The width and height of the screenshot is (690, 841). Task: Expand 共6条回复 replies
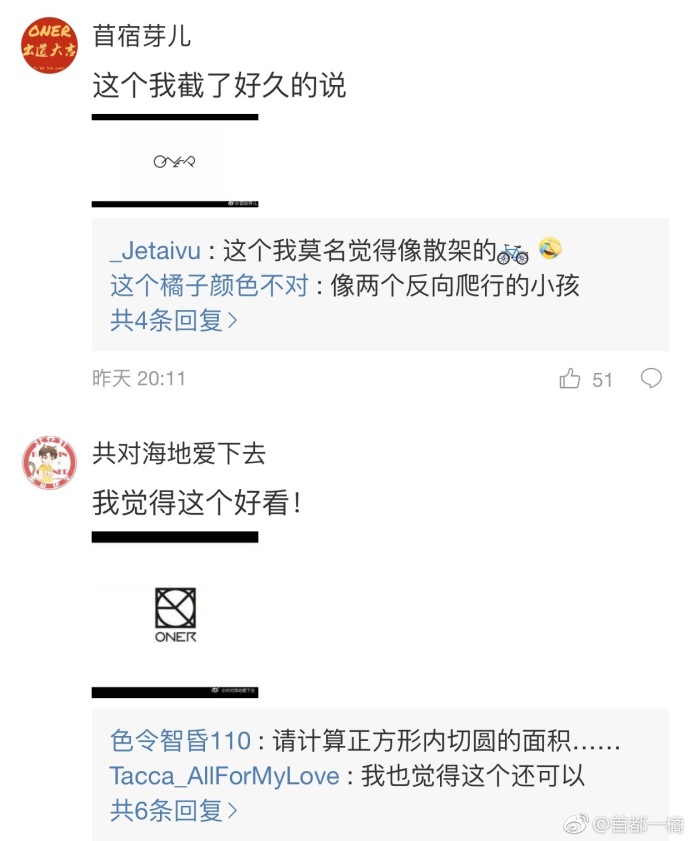[x=174, y=811]
